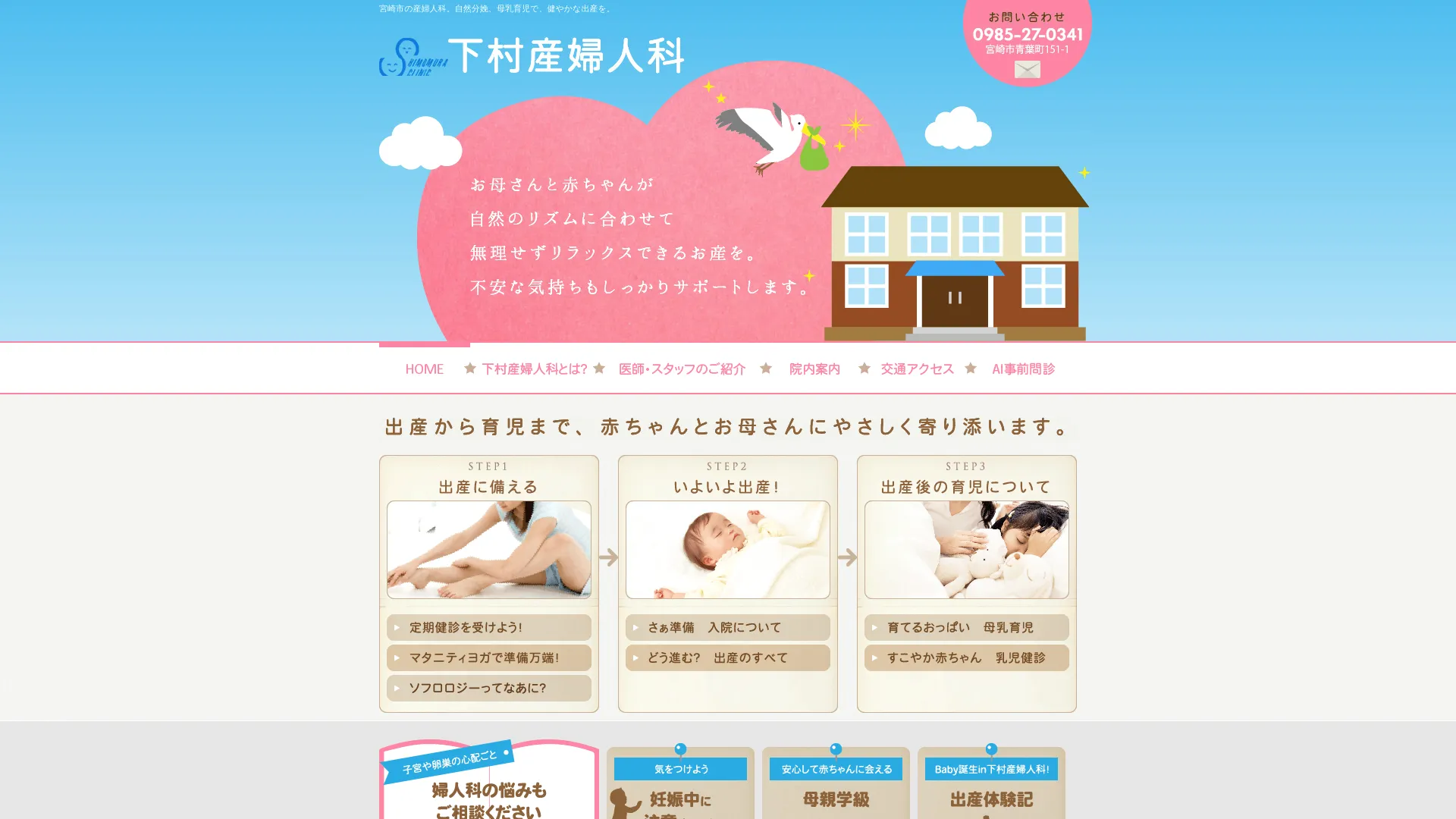The width and height of the screenshot is (1456, 819).
Task: Open the contact mail envelope icon
Action: coord(1027,70)
